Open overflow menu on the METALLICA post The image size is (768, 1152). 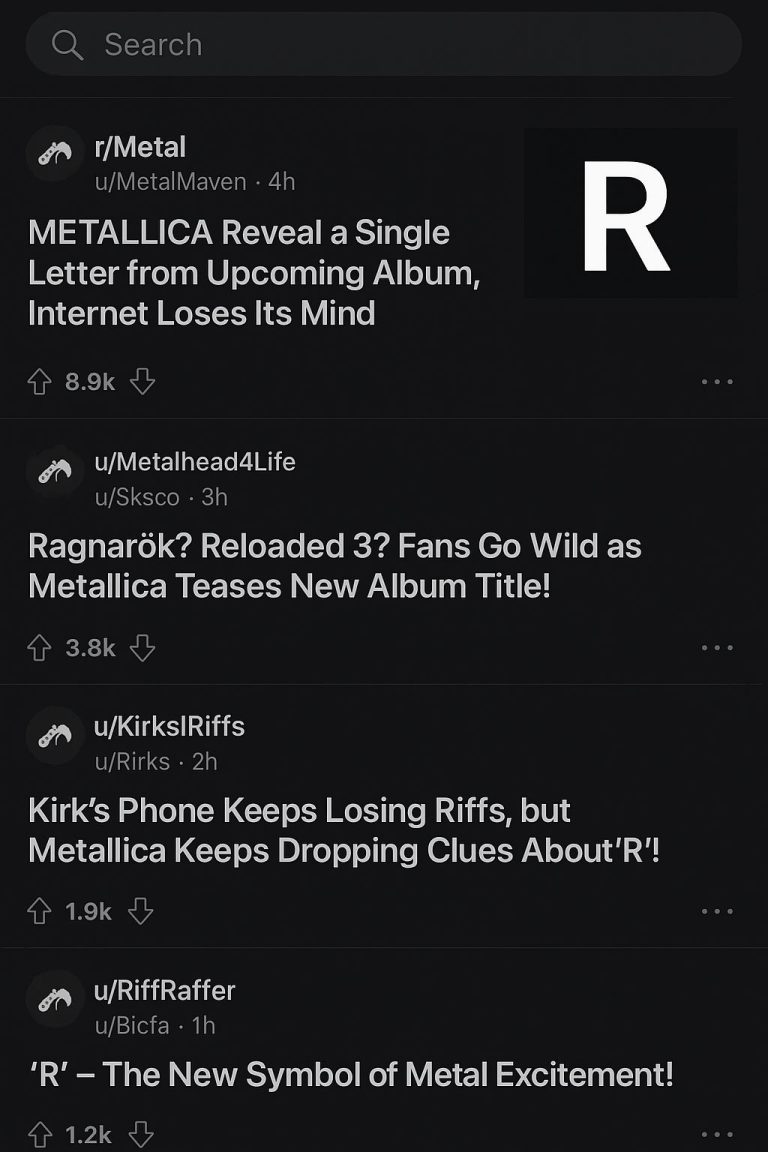click(x=717, y=381)
